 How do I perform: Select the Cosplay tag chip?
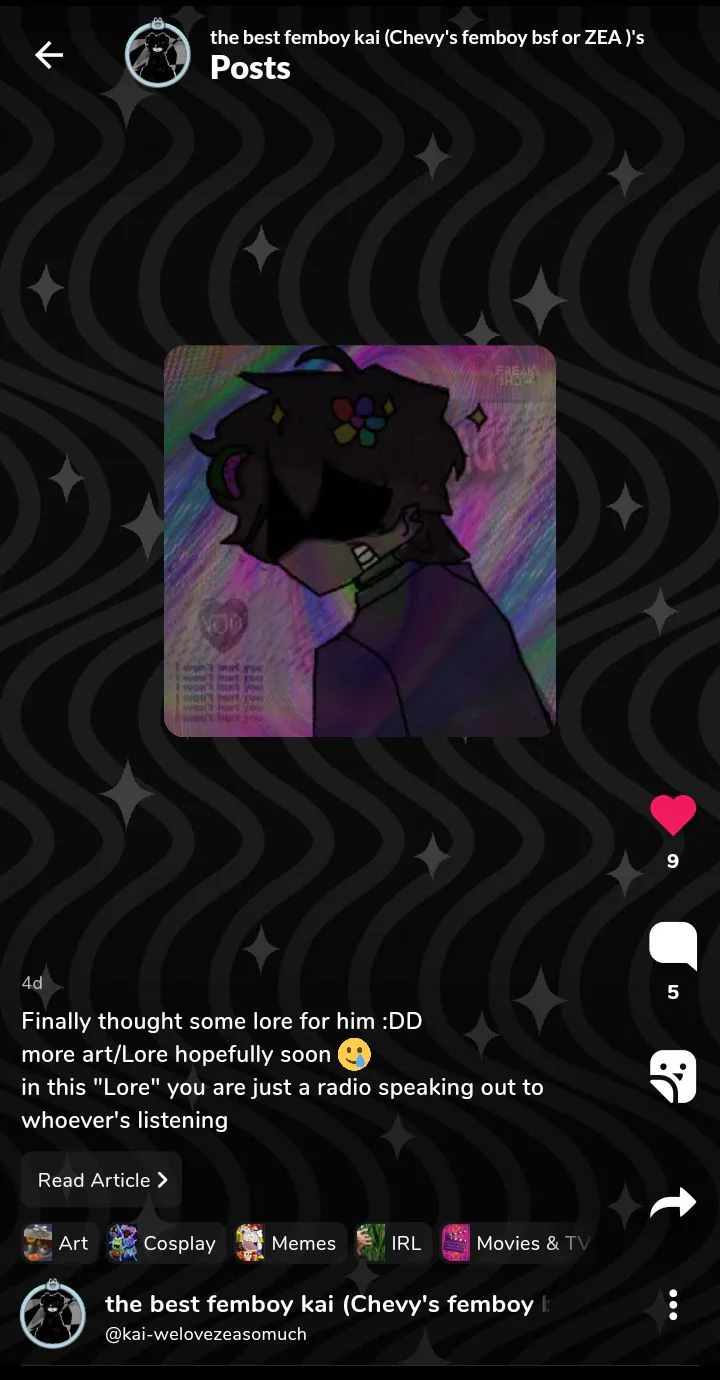[x=164, y=1243]
